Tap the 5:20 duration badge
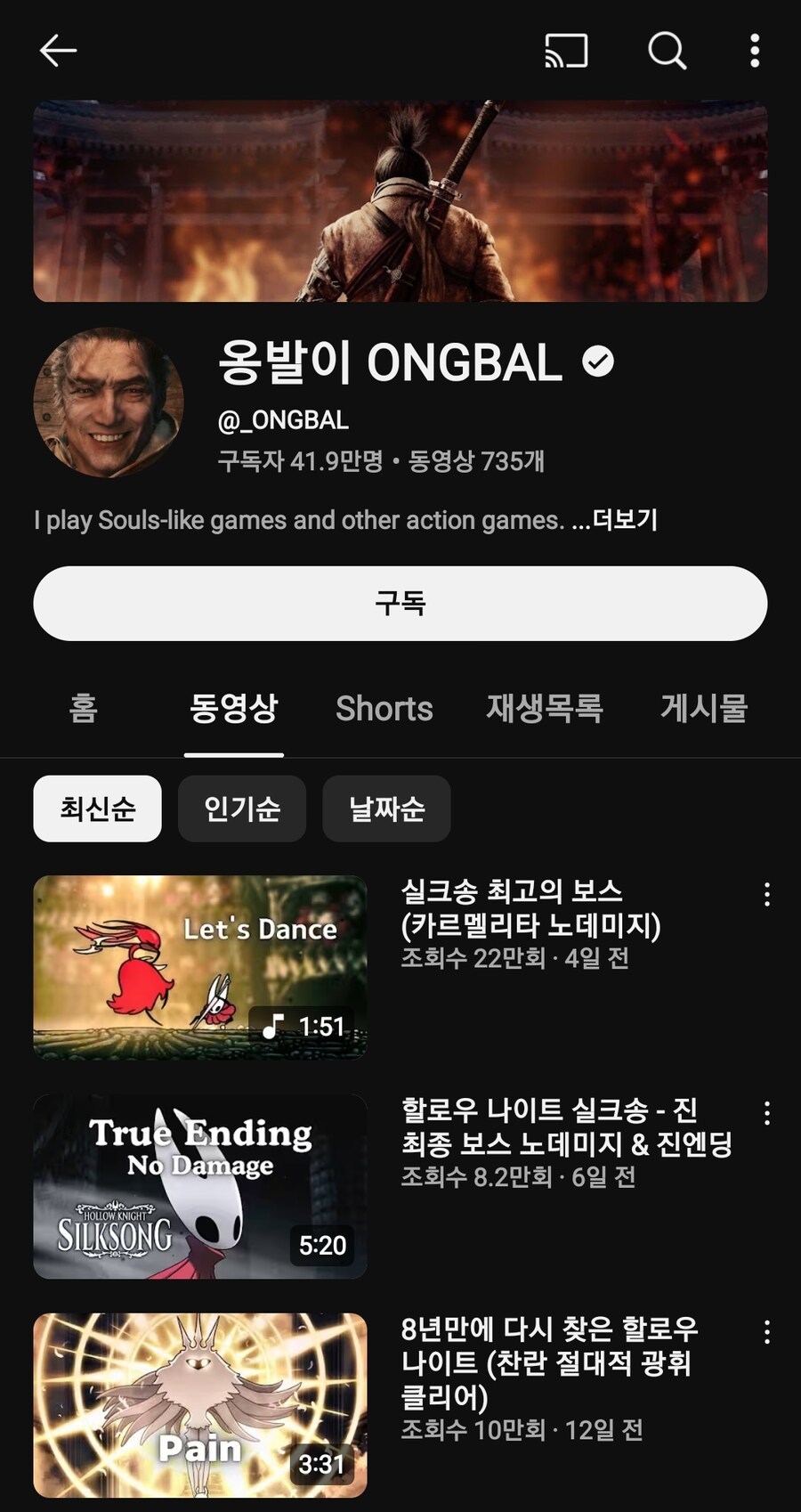 point(323,1246)
